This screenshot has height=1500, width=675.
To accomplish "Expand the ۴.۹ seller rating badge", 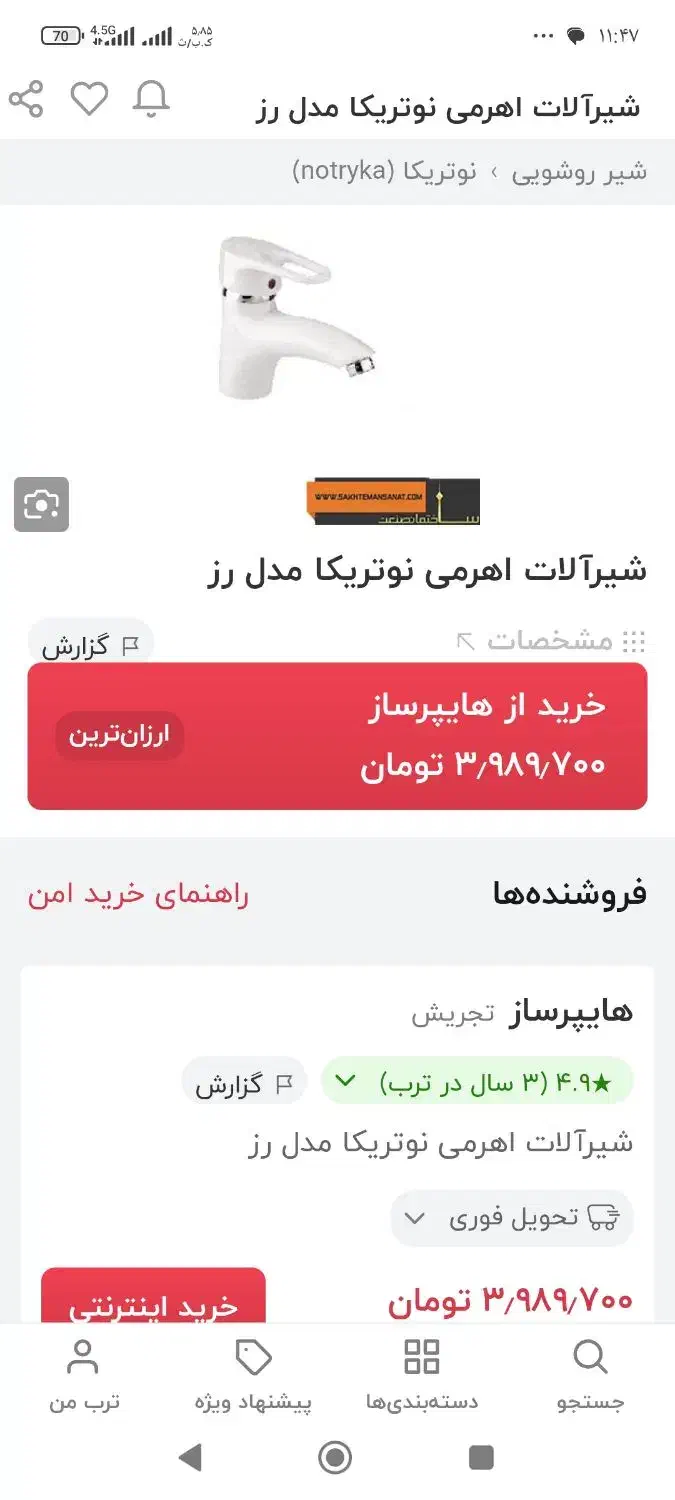I will pyautogui.click(x=477, y=1081).
